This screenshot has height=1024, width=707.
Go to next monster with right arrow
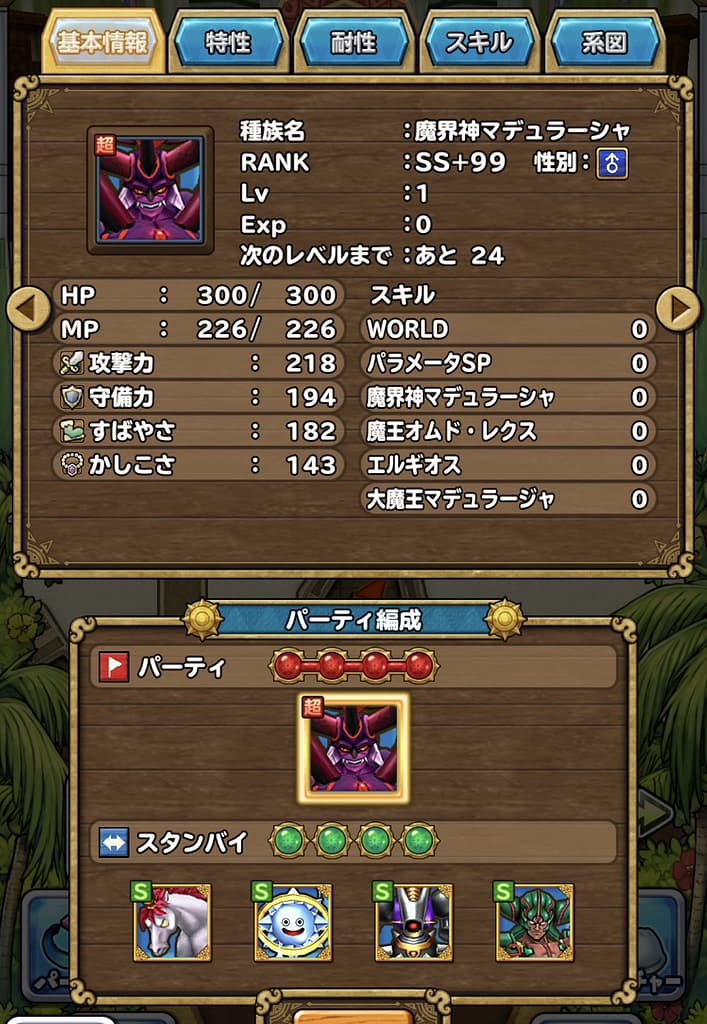(679, 309)
